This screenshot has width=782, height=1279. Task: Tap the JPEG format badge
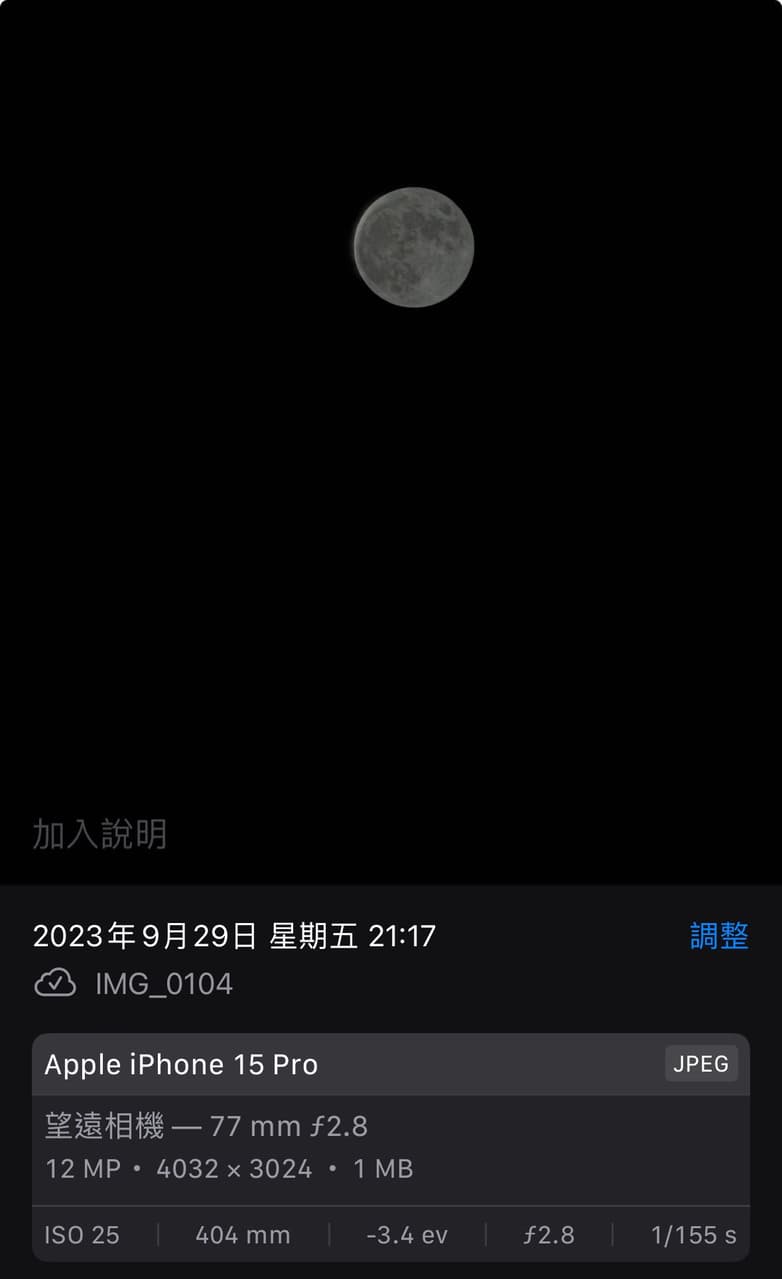tap(701, 1064)
